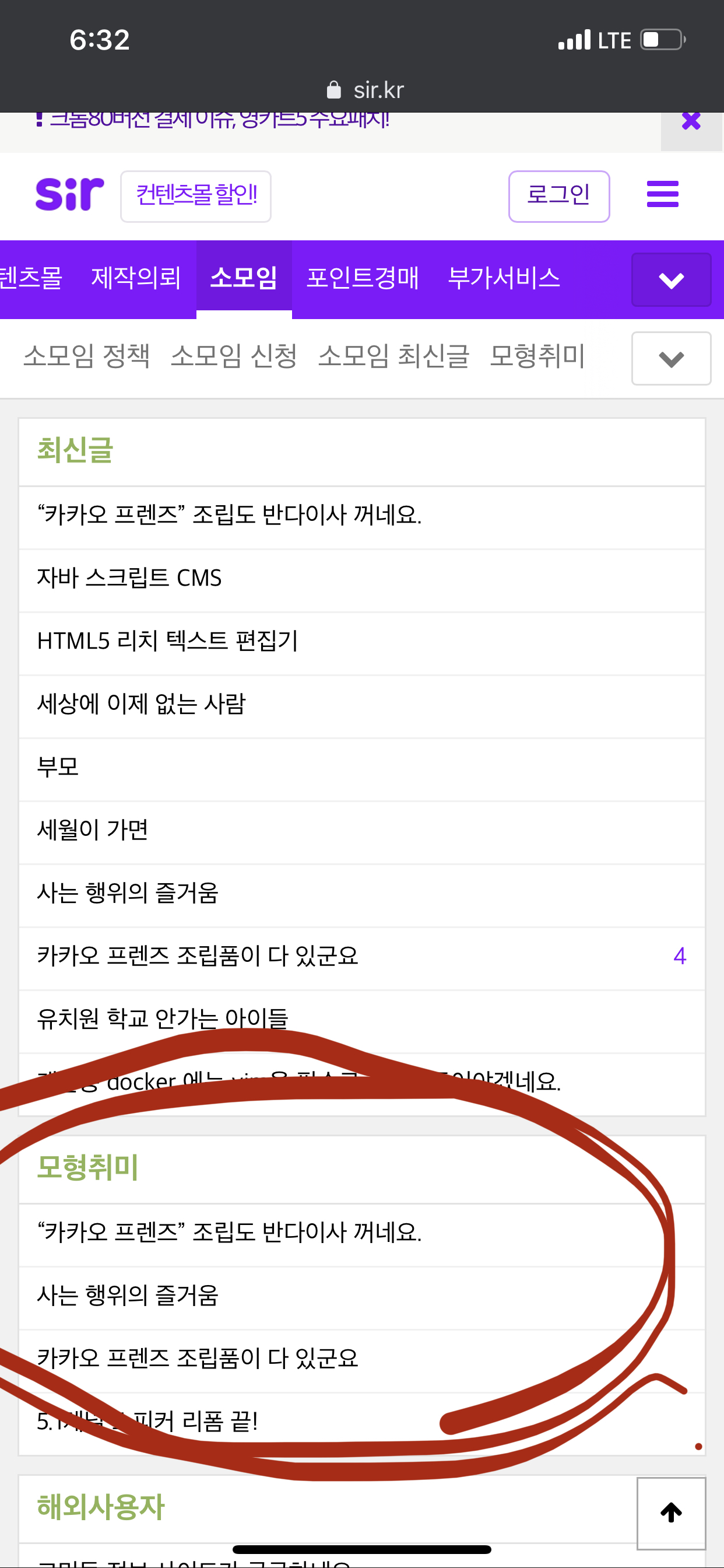The height and width of the screenshot is (1568, 724).
Task: Open the 모형취미 section heading
Action: [87, 1167]
